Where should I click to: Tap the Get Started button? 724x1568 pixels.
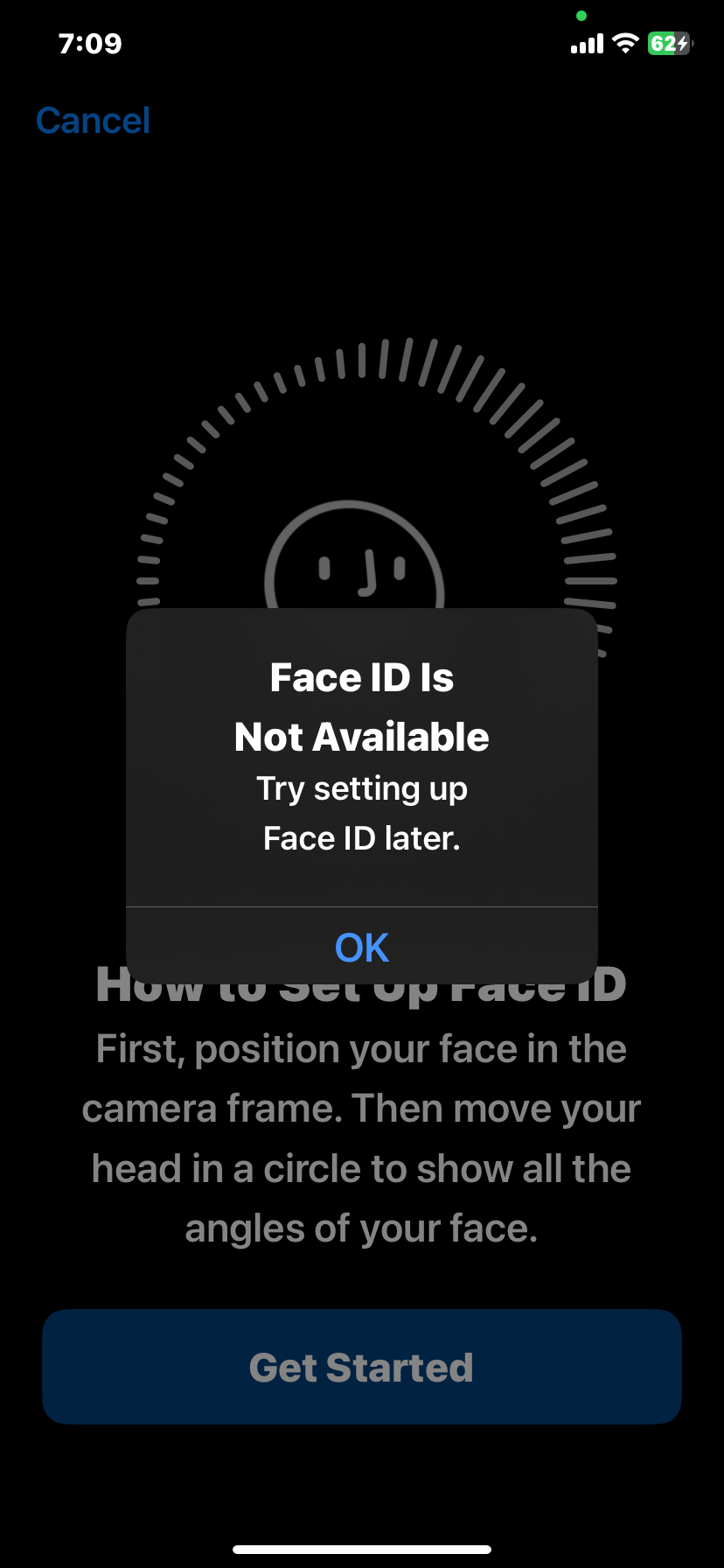[361, 1367]
